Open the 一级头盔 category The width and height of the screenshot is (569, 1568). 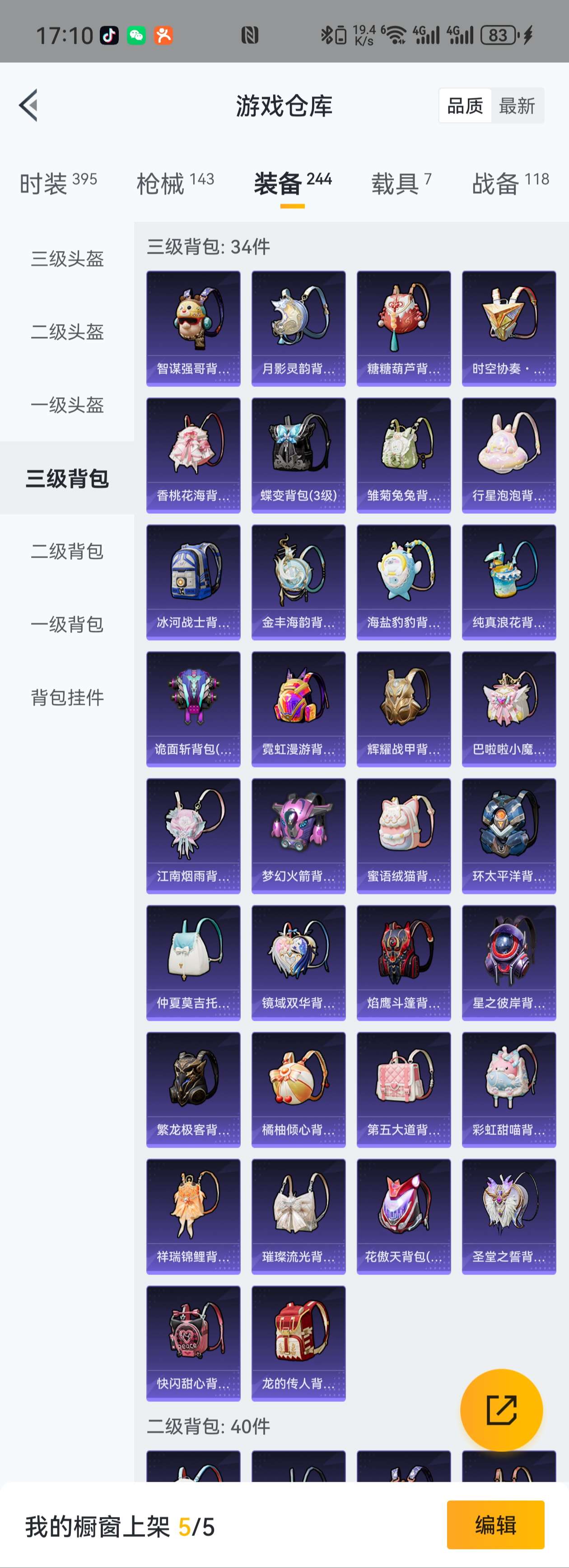[x=67, y=405]
